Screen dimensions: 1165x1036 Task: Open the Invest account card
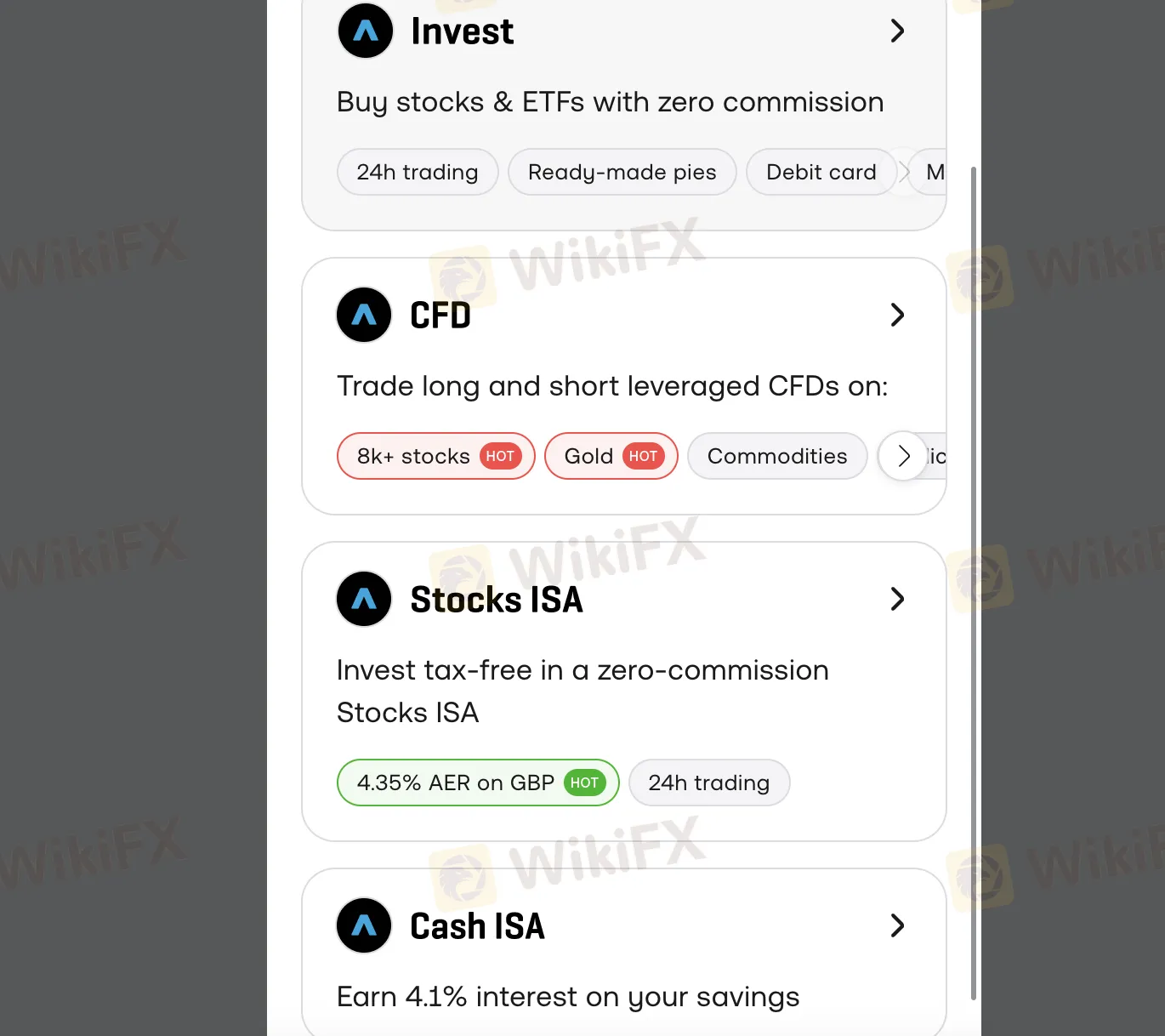tap(896, 31)
